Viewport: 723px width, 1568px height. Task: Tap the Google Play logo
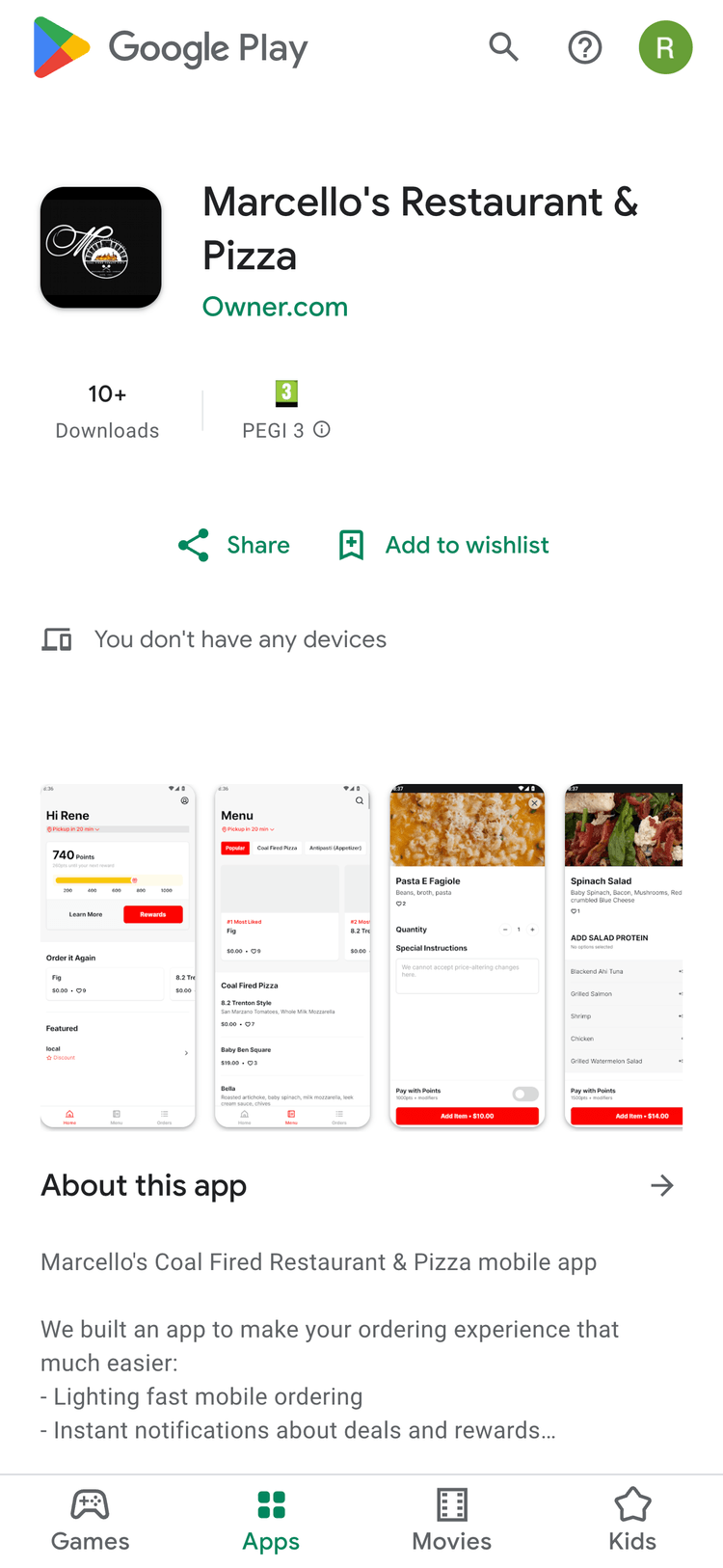click(171, 47)
